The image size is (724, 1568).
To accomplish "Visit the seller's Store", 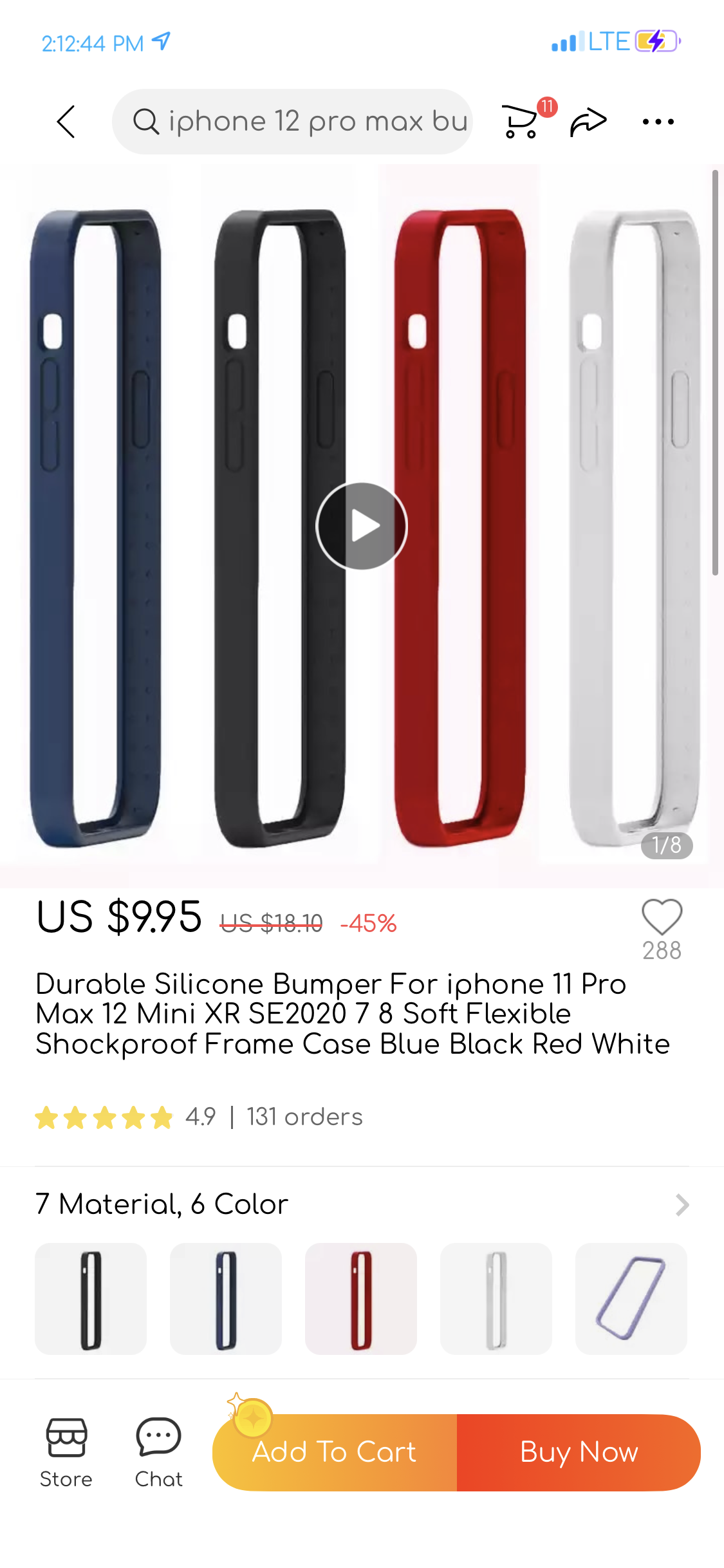I will coord(66,1453).
